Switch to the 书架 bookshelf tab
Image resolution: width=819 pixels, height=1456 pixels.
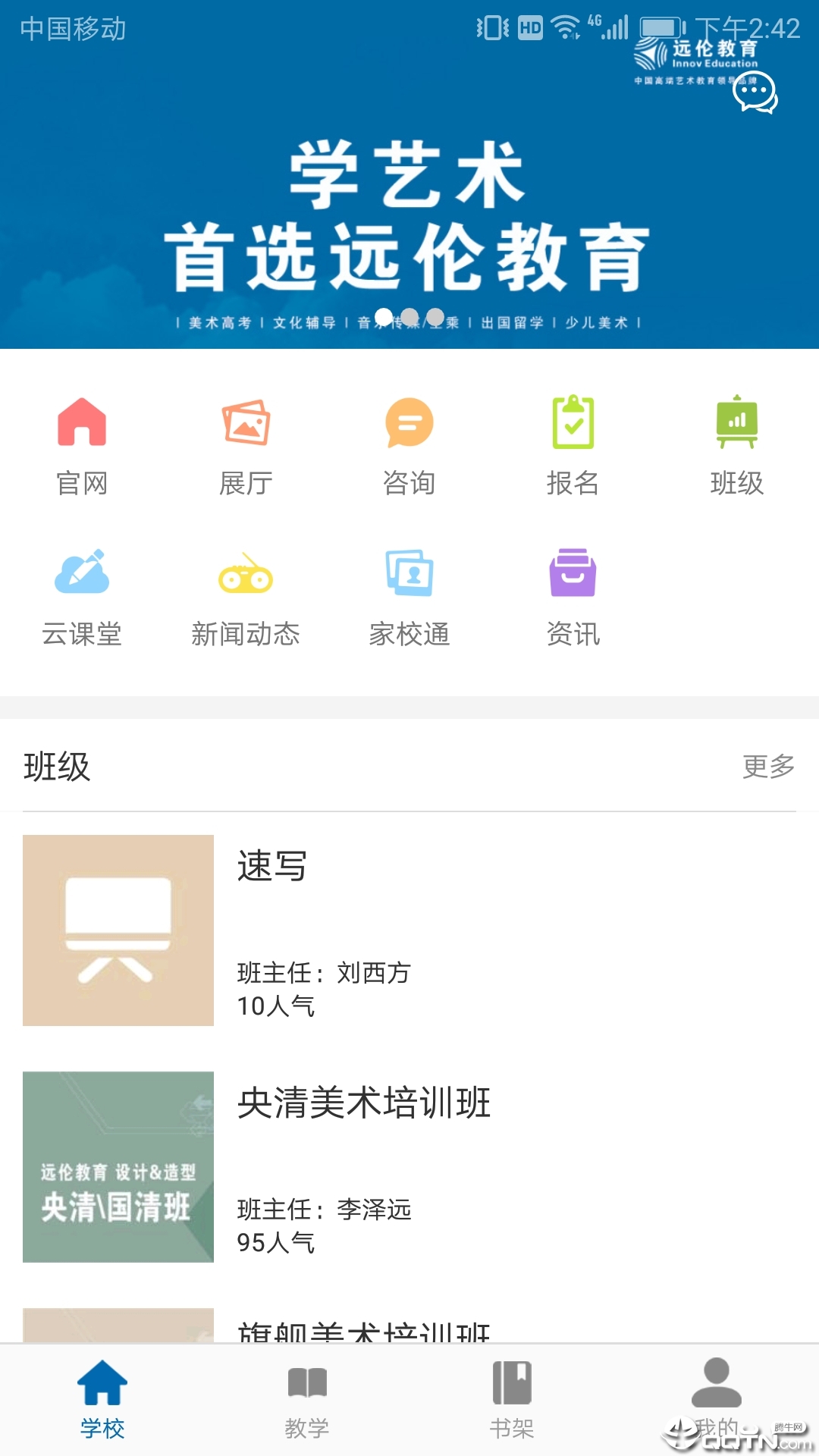point(512,1403)
